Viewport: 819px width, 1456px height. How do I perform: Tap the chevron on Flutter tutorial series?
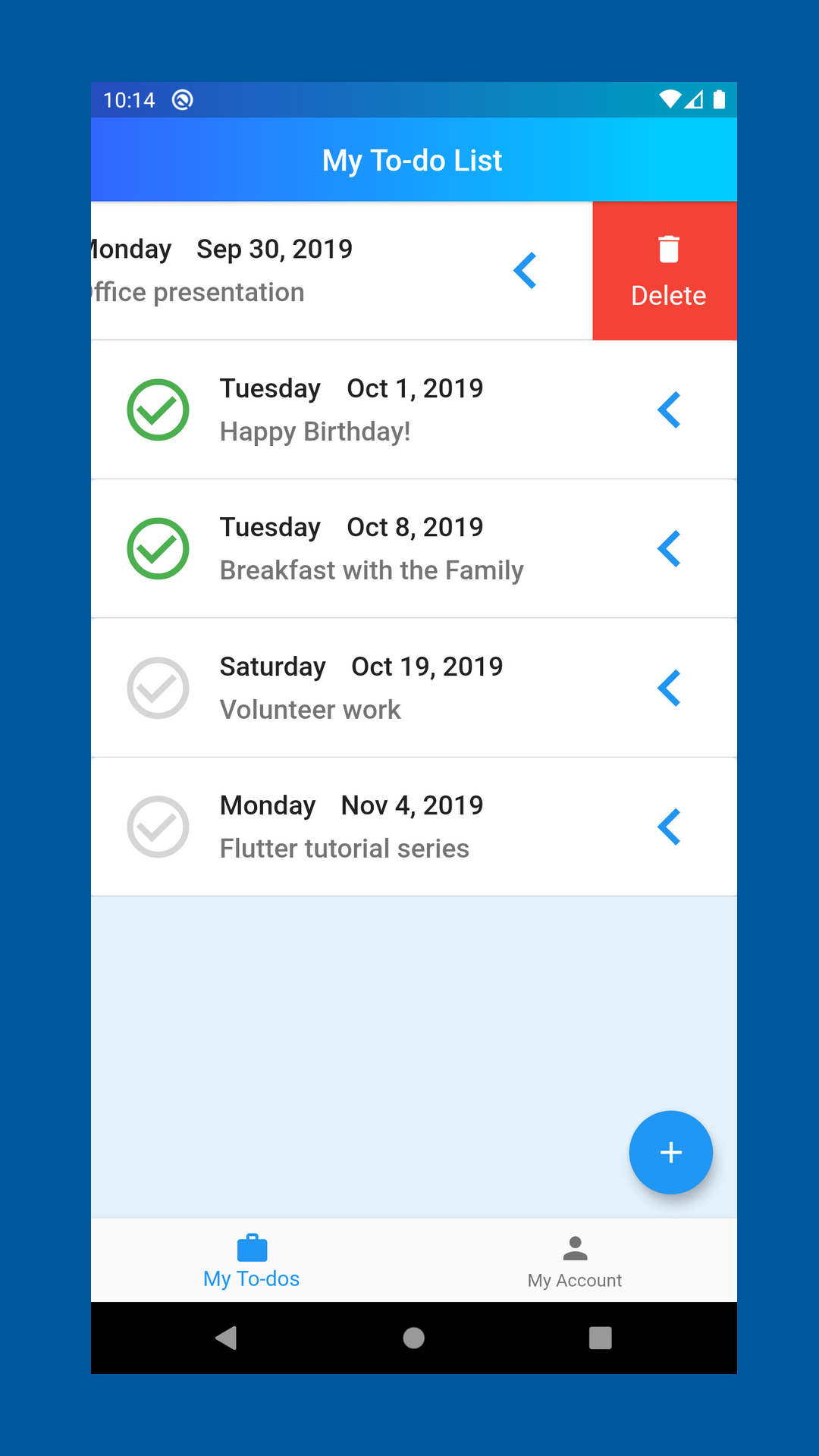(670, 827)
